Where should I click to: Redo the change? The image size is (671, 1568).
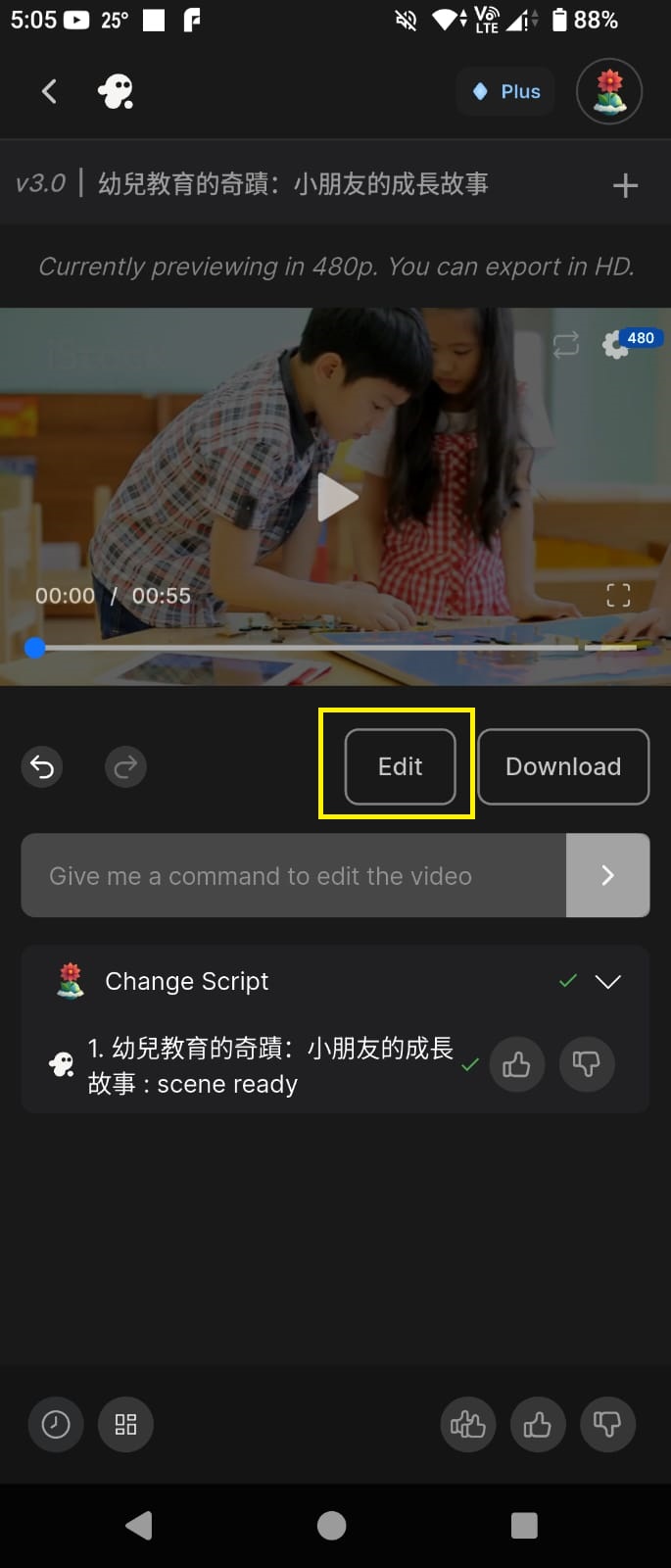tap(125, 766)
